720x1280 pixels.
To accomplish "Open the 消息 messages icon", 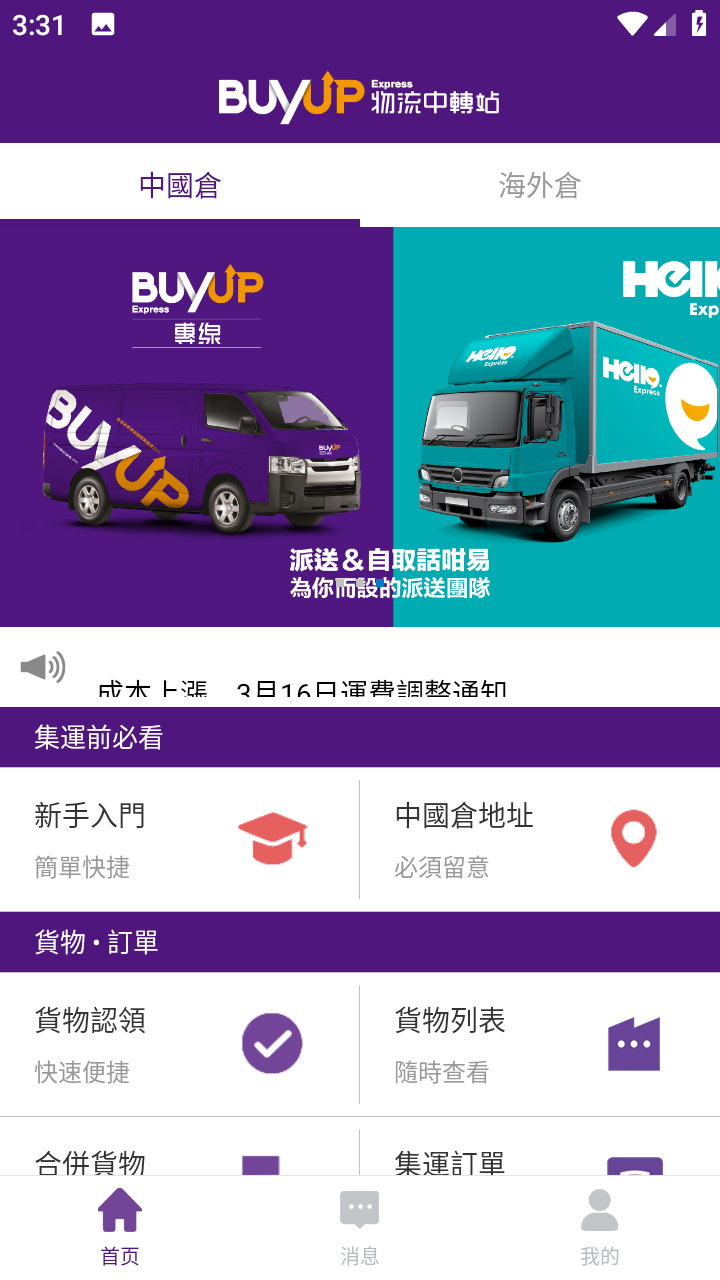I will pos(360,1207).
